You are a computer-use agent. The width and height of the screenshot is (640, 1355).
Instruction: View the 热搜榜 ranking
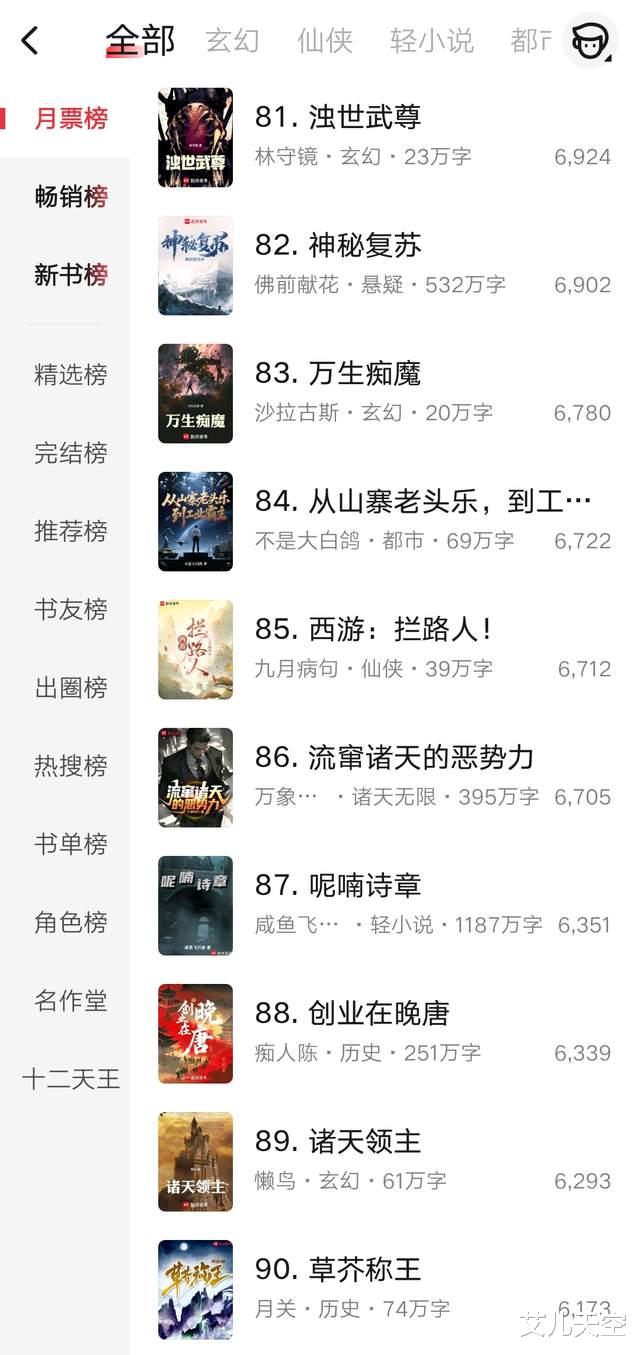pos(70,766)
